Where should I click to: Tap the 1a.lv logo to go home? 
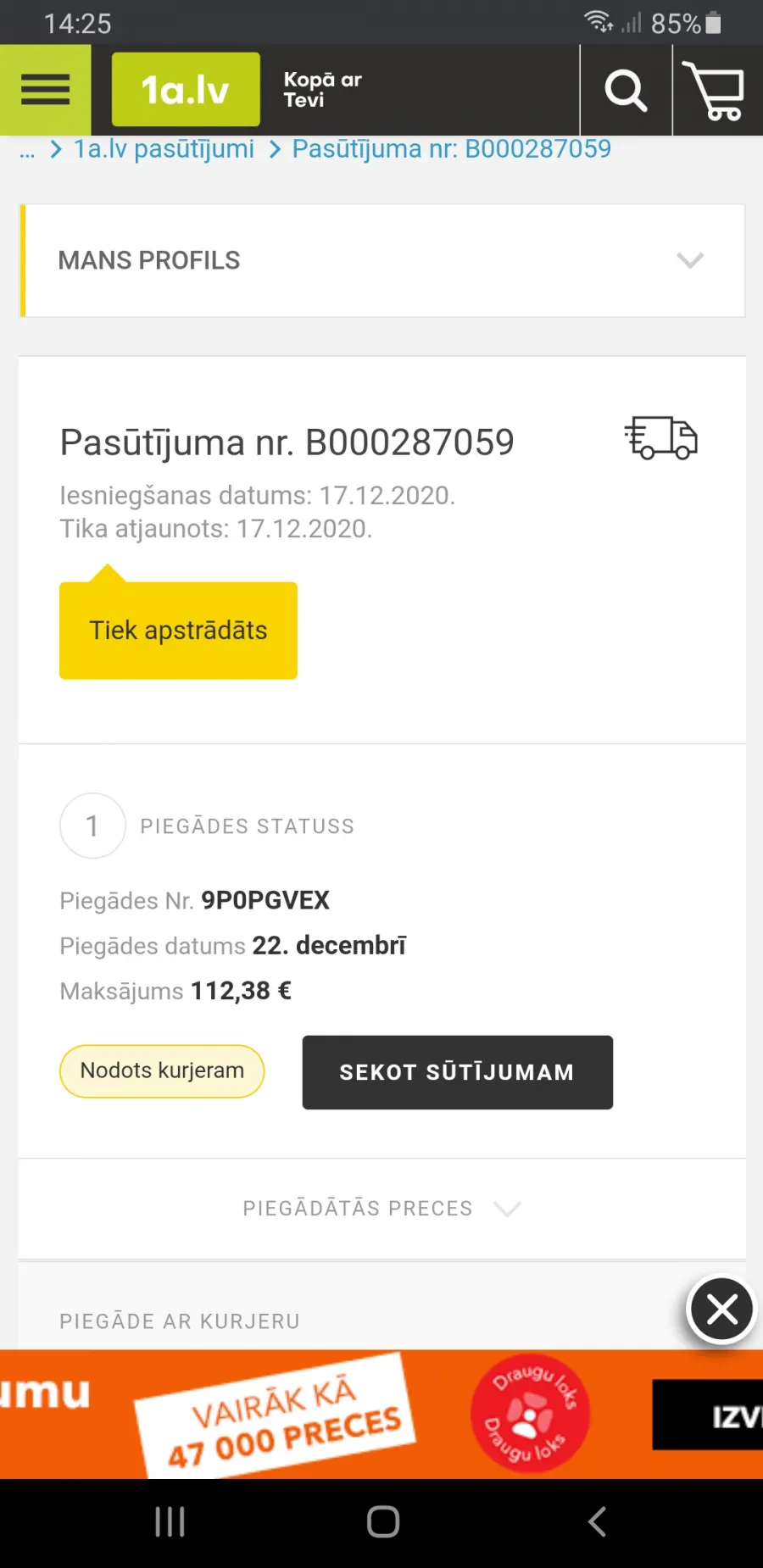(x=186, y=90)
